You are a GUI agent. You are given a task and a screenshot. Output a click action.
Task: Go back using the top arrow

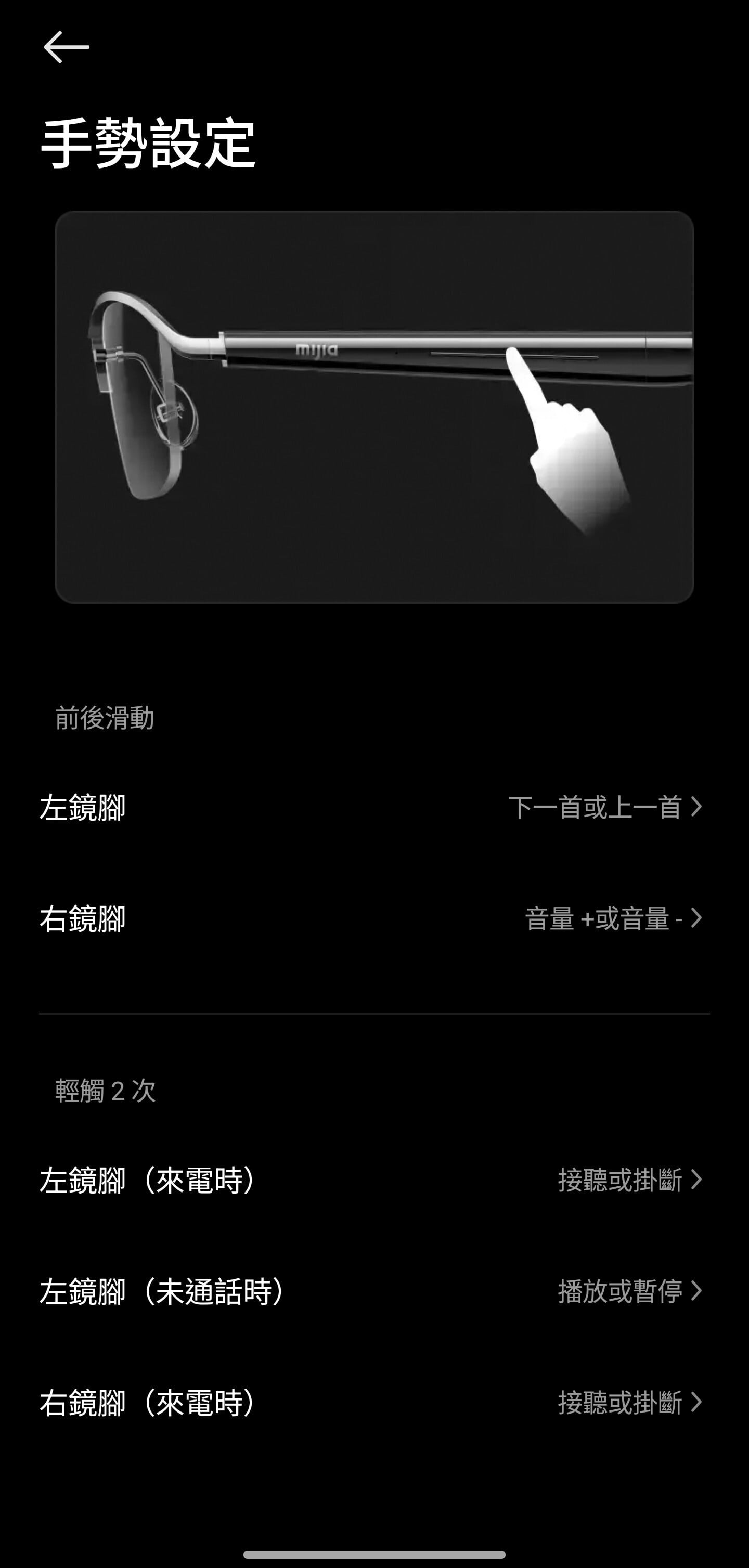67,47
